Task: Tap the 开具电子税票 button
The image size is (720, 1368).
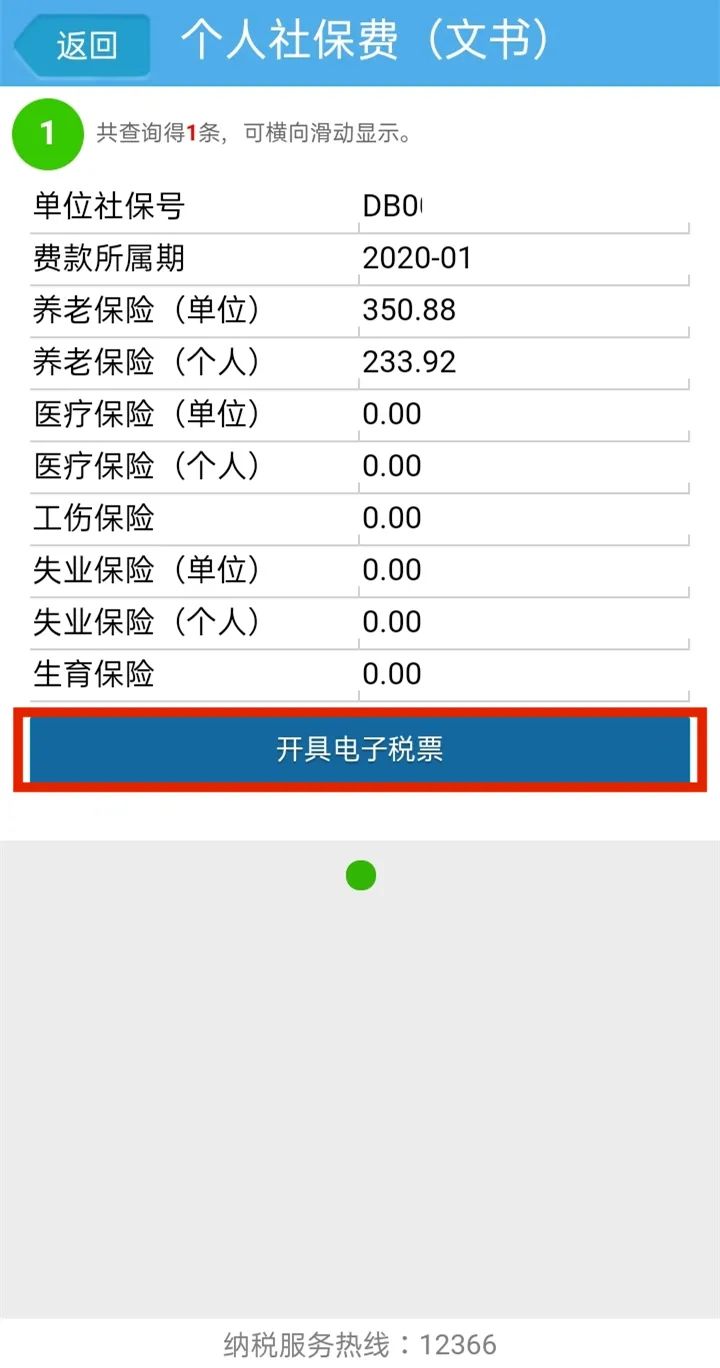Action: [x=360, y=750]
